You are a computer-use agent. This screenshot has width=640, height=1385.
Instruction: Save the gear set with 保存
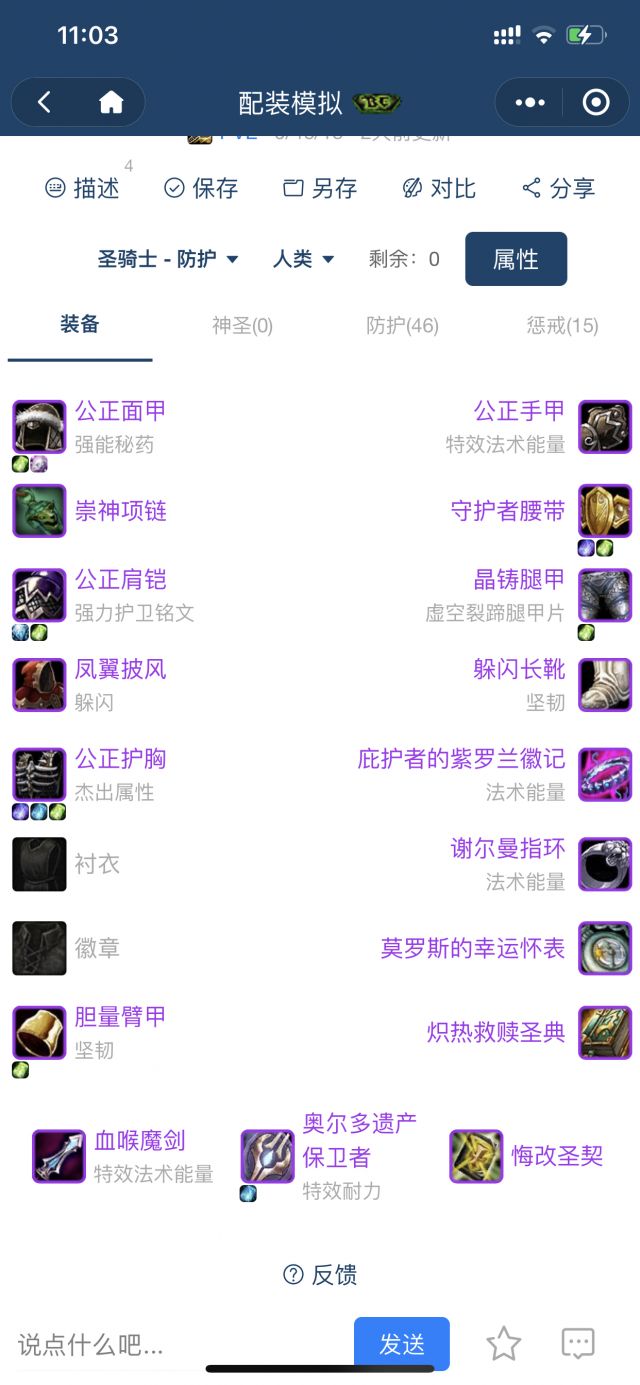pos(201,188)
